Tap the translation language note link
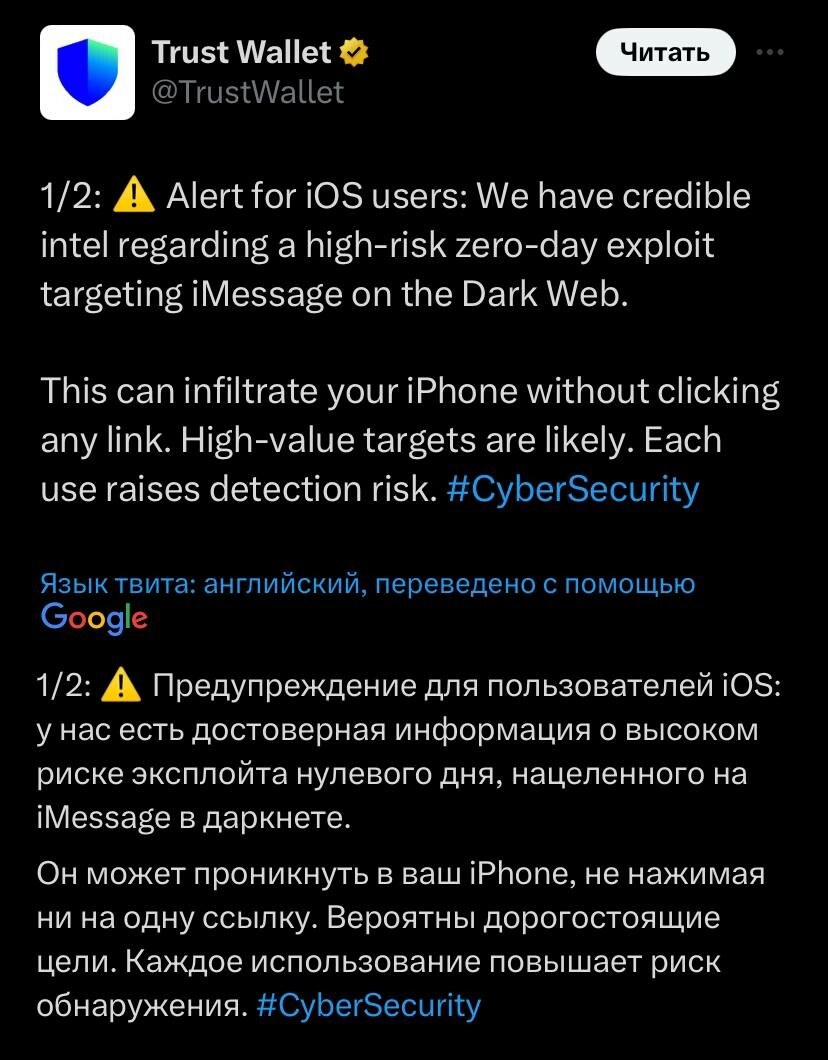Image resolution: width=828 pixels, height=1060 pixels. [x=368, y=584]
